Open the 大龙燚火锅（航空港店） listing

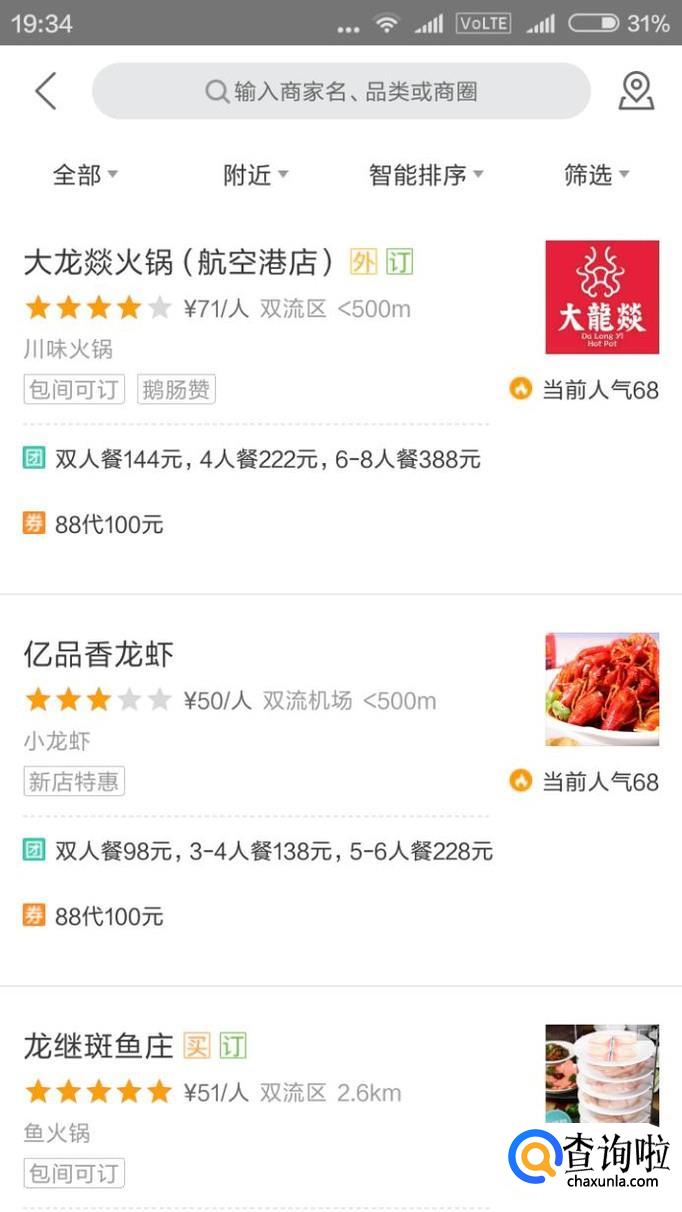pos(178,263)
